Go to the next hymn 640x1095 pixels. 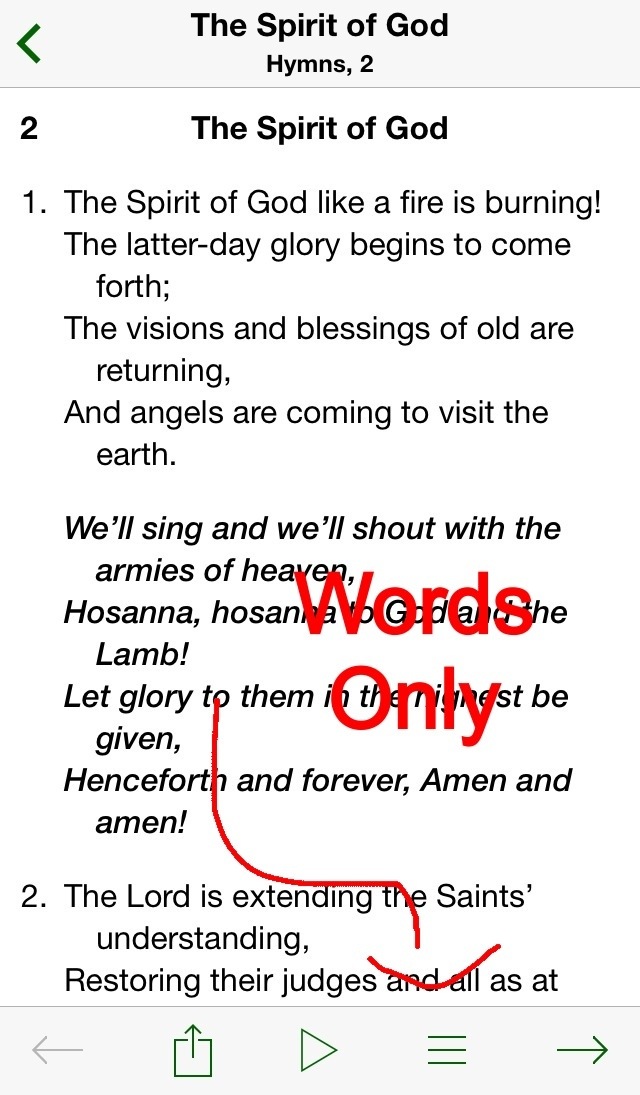pyautogui.click(x=582, y=1050)
